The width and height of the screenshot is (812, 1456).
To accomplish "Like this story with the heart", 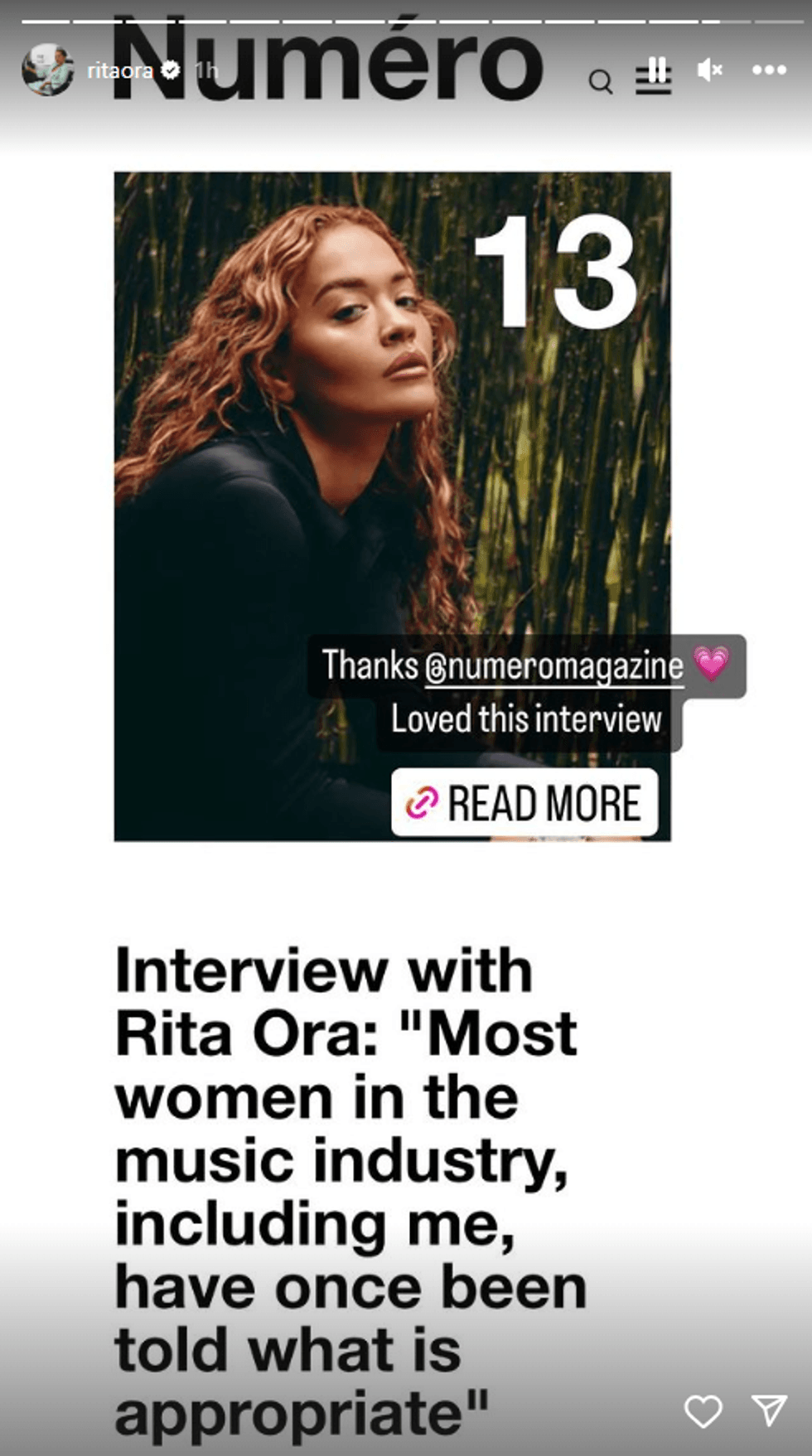I will click(x=703, y=1411).
